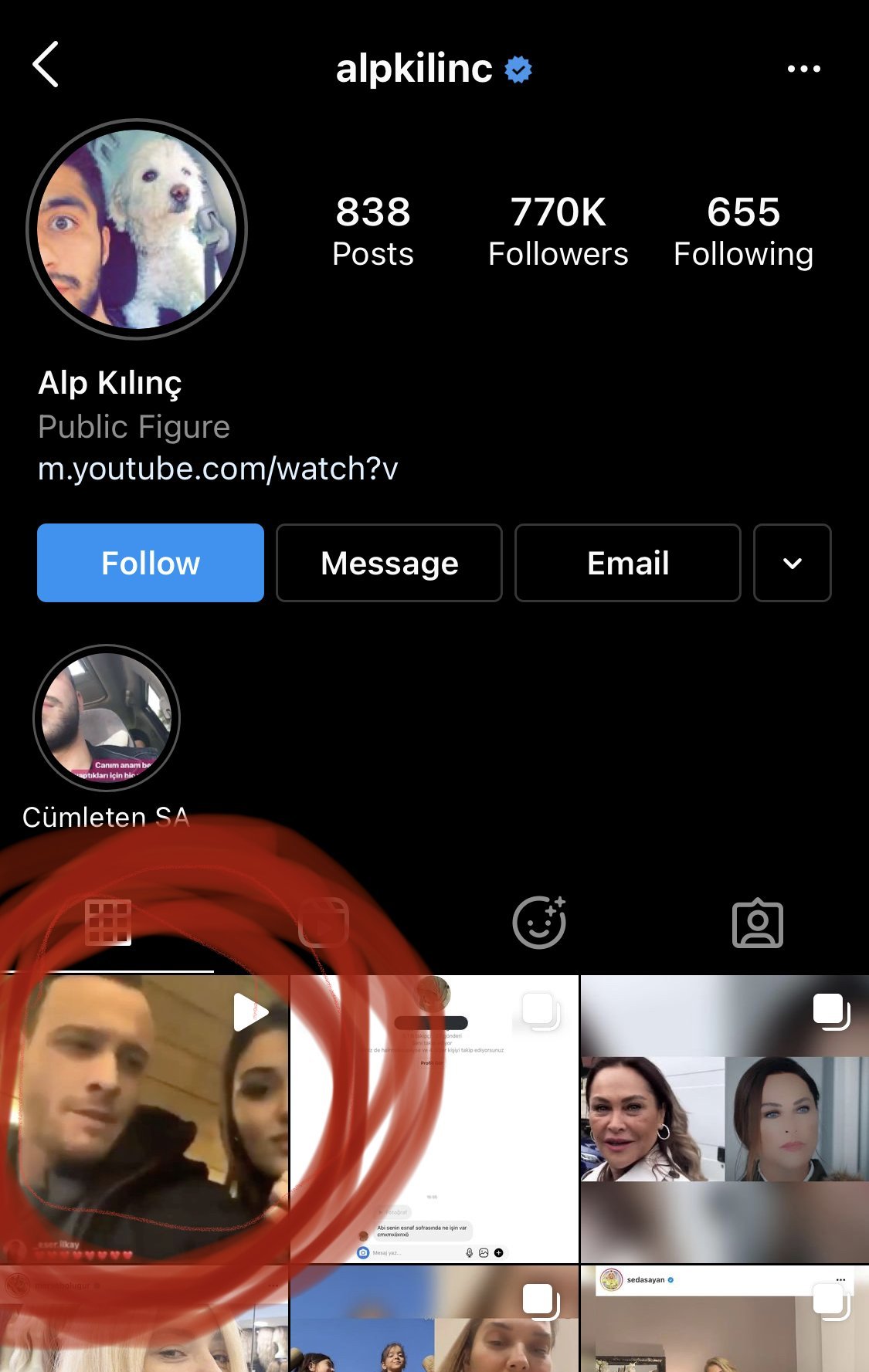The height and width of the screenshot is (1372, 869).
Task: Expand suggested accounts with the chevron button
Action: point(792,563)
